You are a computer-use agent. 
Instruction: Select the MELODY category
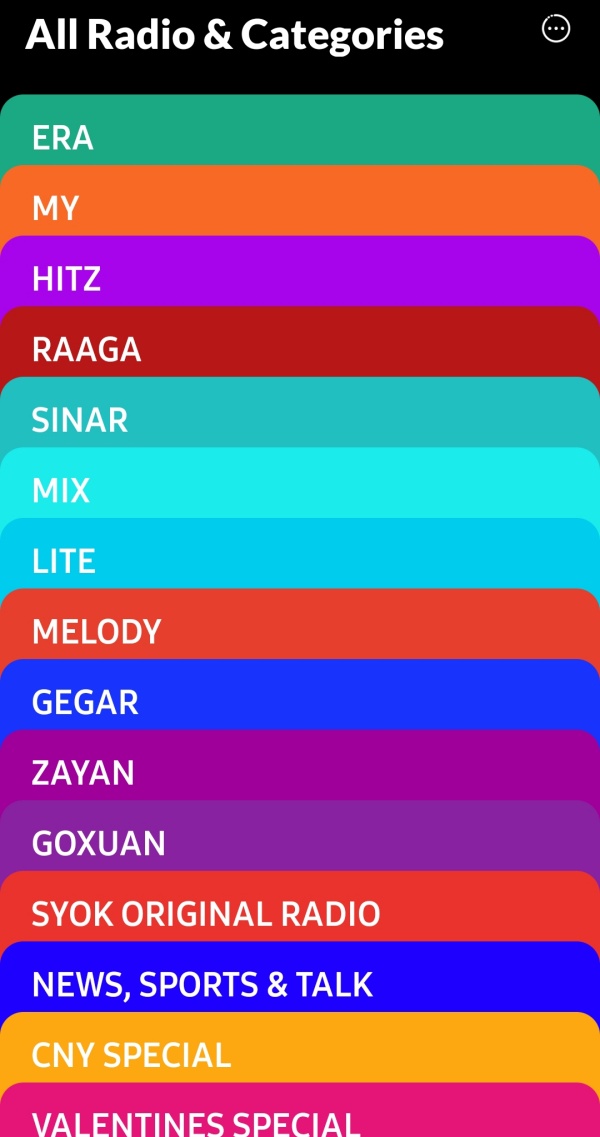(300, 630)
